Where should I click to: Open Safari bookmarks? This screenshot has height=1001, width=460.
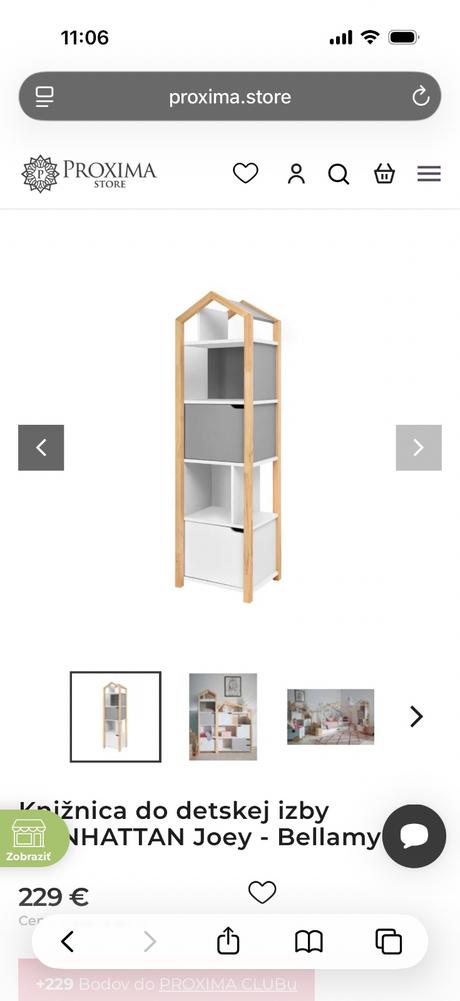pyautogui.click(x=309, y=942)
